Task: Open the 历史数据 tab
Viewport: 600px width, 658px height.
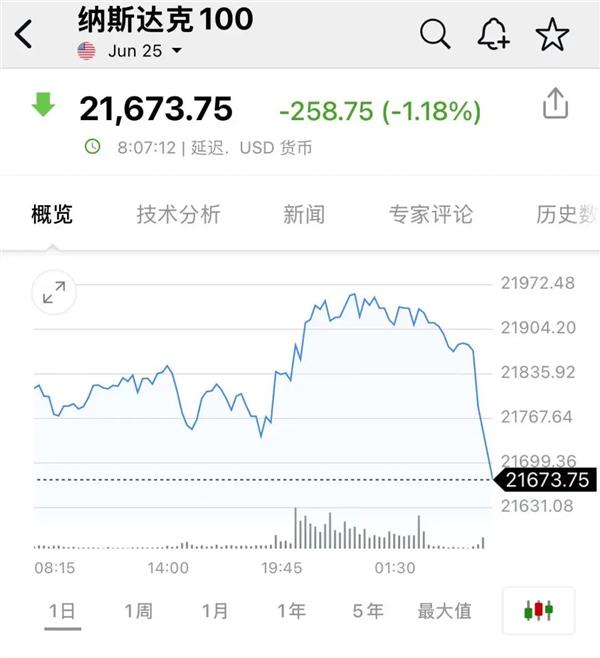Action: pos(565,214)
